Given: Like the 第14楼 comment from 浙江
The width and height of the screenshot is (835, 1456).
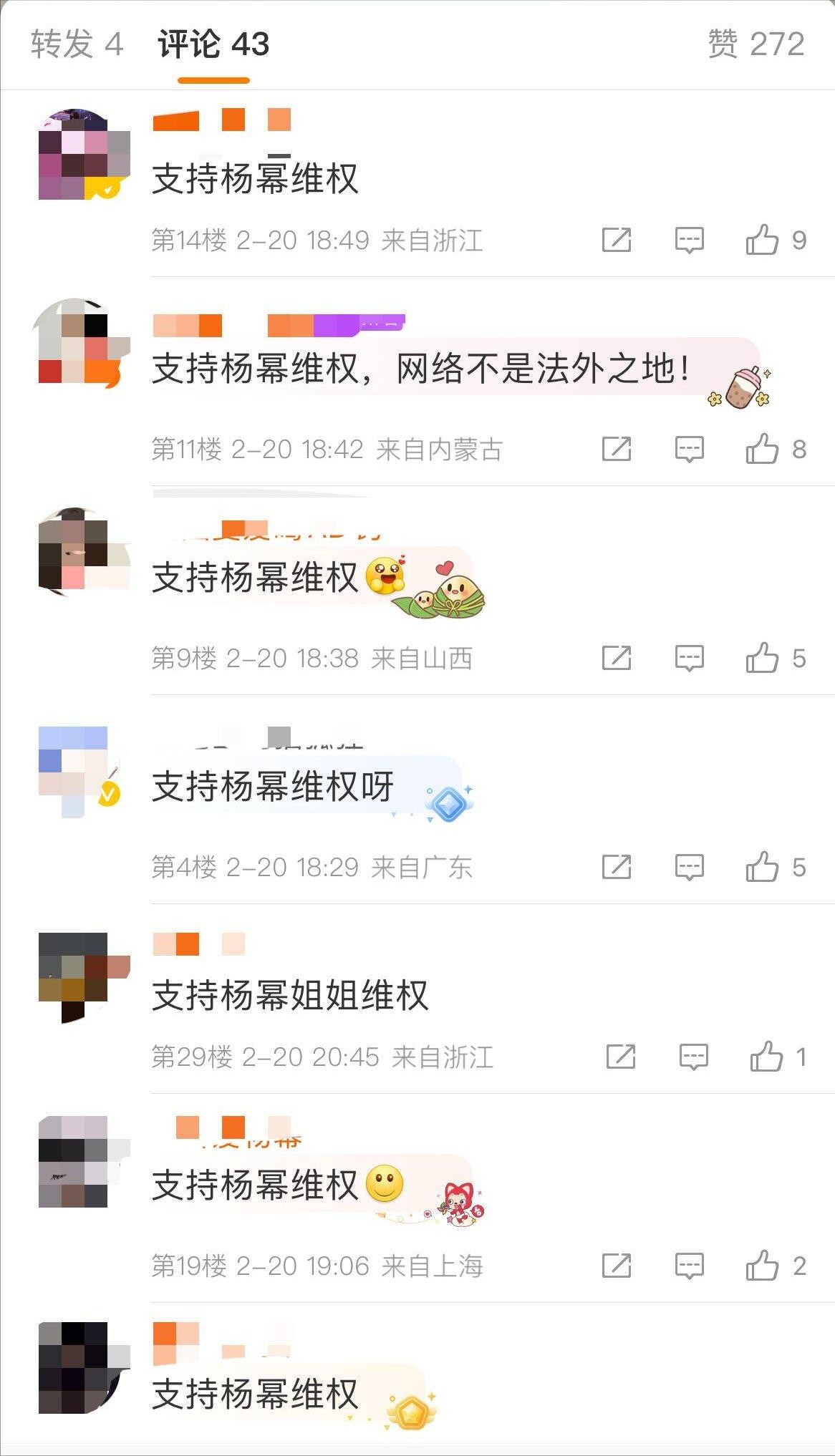Looking at the screenshot, I should [x=762, y=240].
